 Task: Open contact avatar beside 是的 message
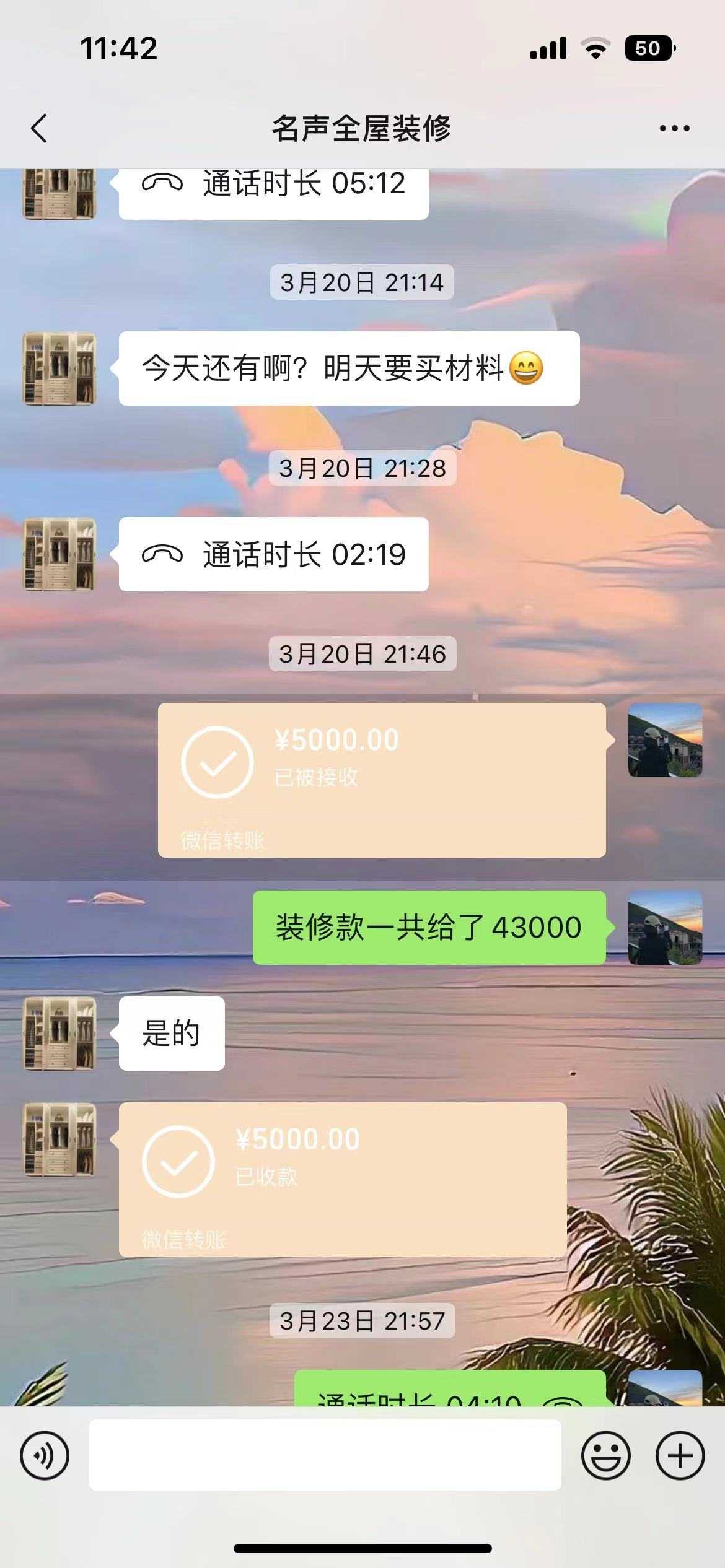coord(59,1033)
